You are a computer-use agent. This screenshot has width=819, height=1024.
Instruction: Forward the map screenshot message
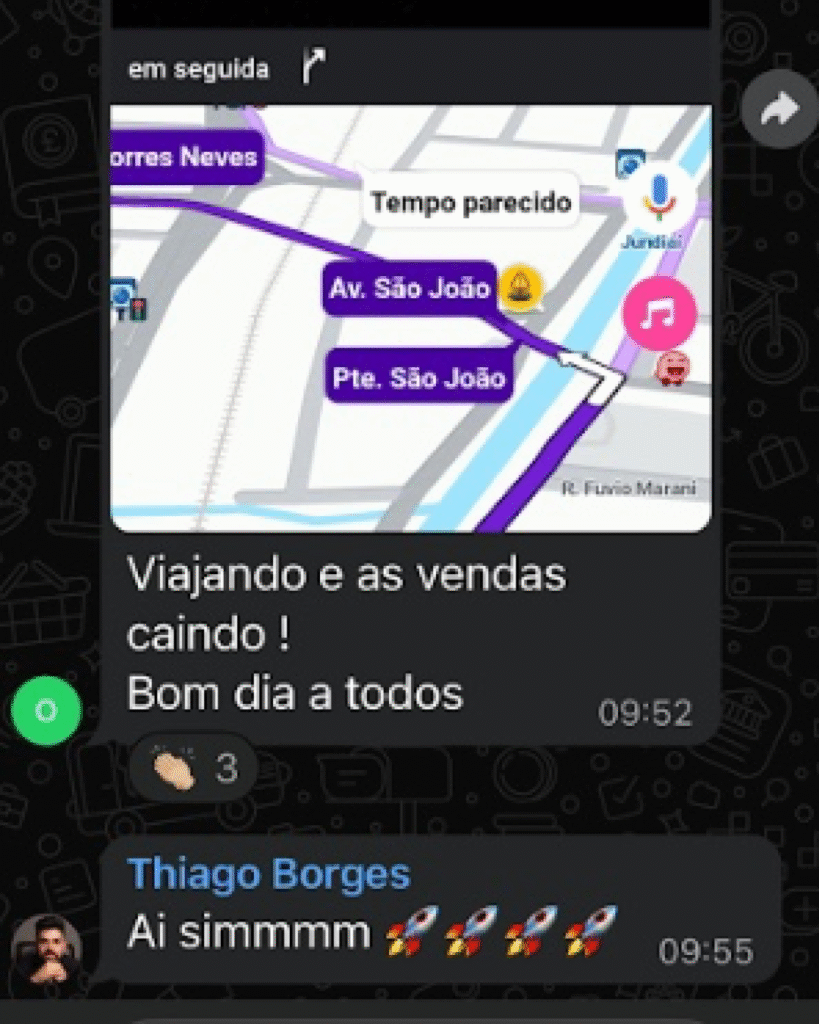(x=779, y=109)
